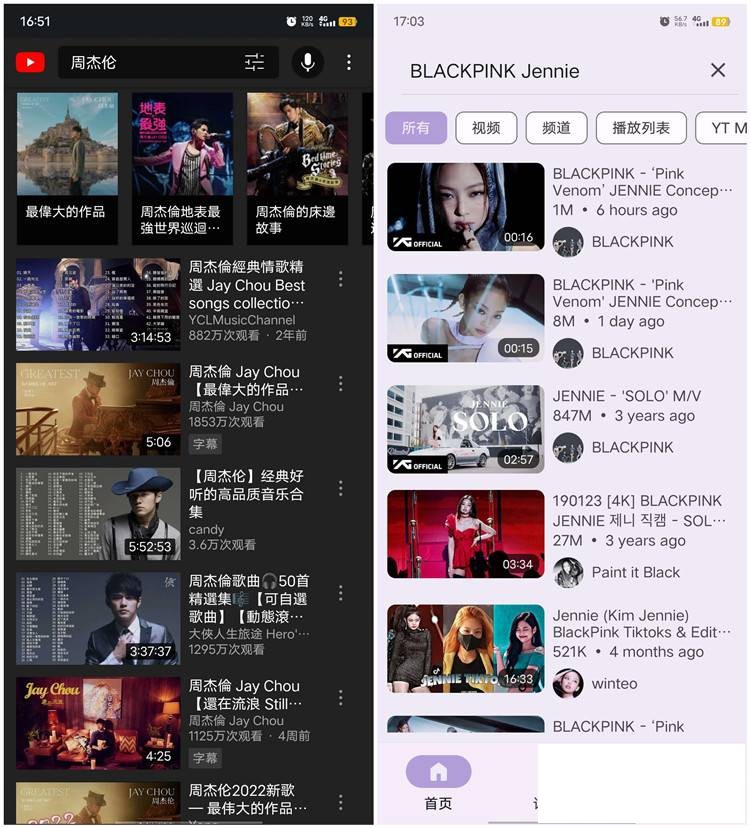Switch to the 频道 filter
This screenshot has width=750, height=828.
click(x=556, y=128)
